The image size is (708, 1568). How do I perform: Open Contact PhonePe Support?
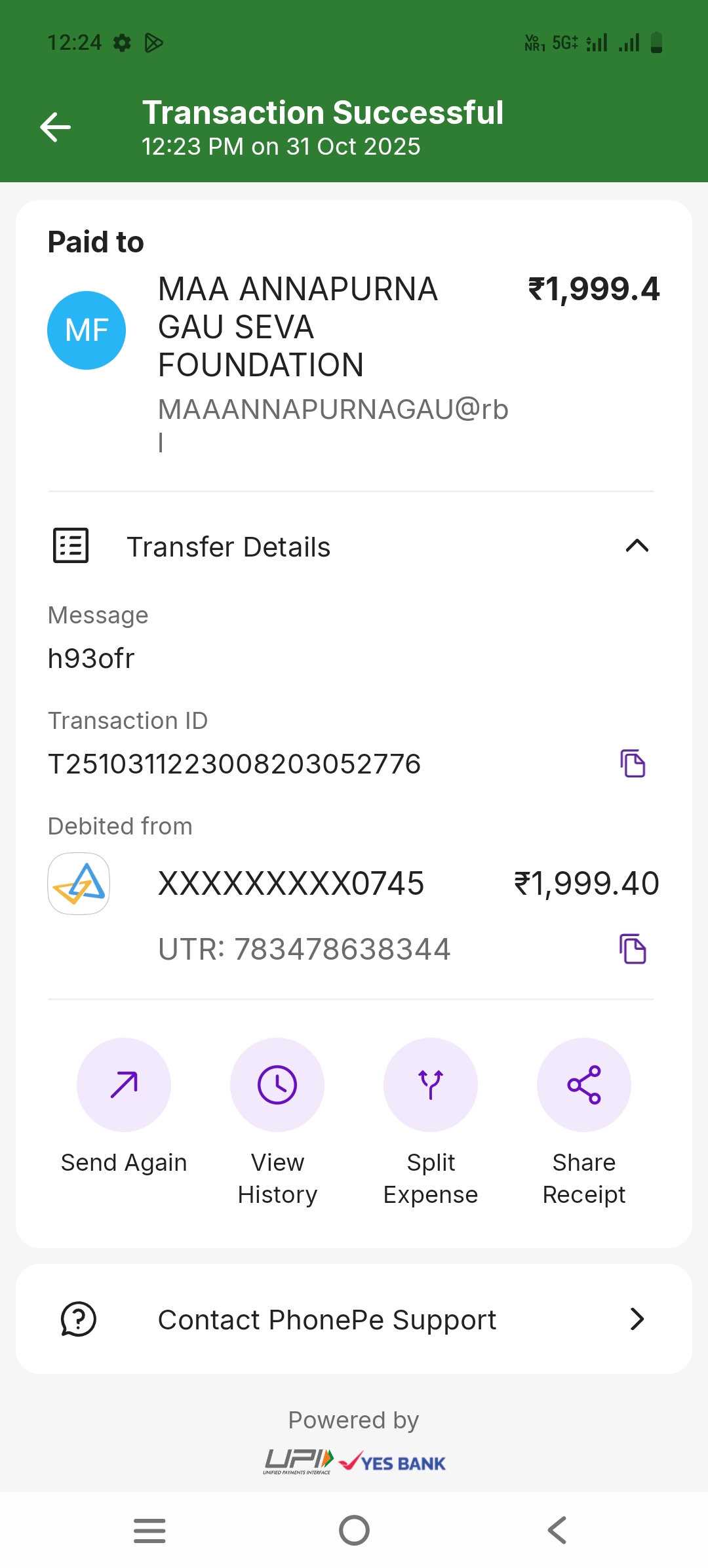point(354,1319)
